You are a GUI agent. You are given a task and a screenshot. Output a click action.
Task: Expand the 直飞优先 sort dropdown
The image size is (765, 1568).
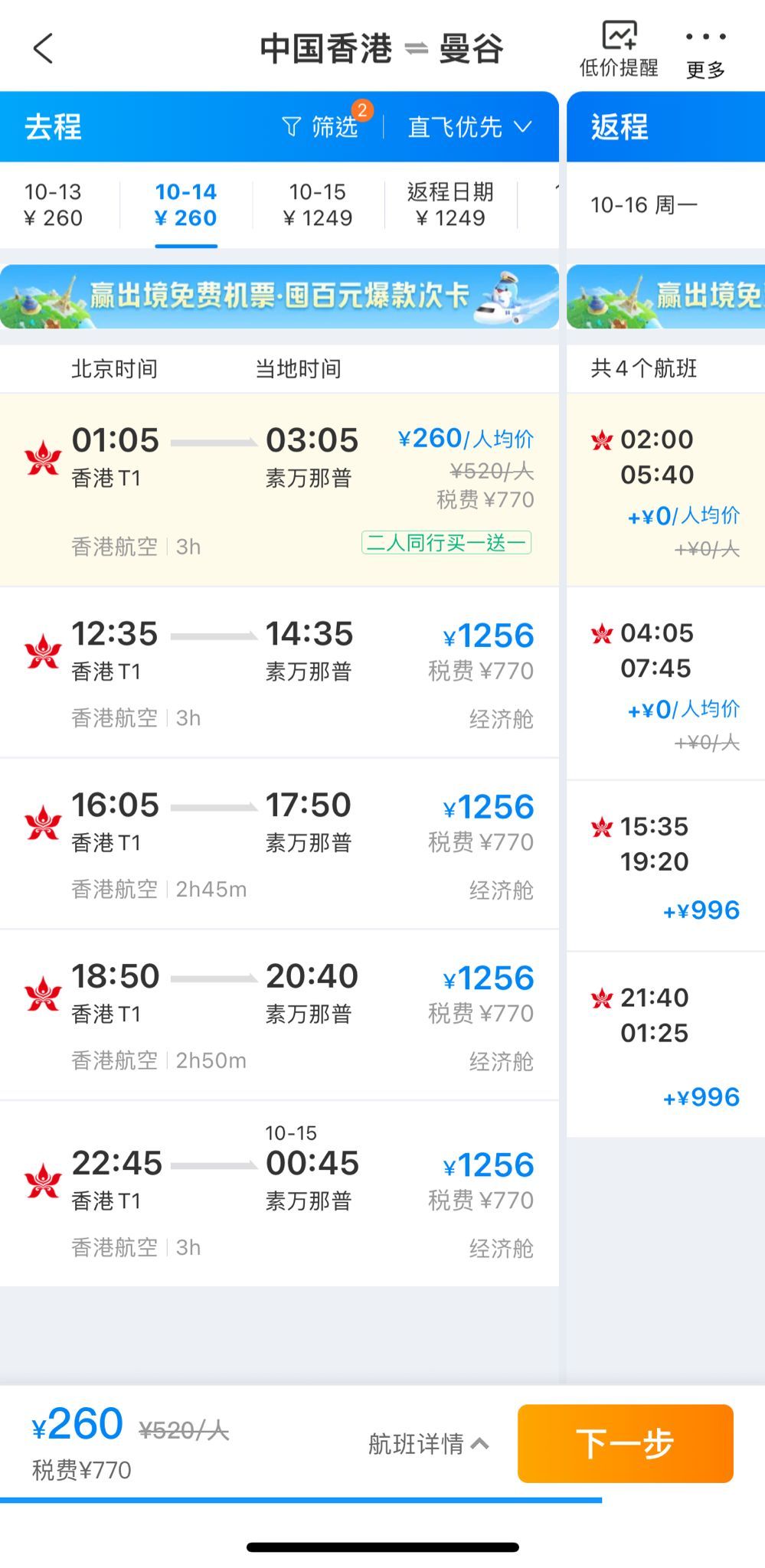[x=469, y=127]
